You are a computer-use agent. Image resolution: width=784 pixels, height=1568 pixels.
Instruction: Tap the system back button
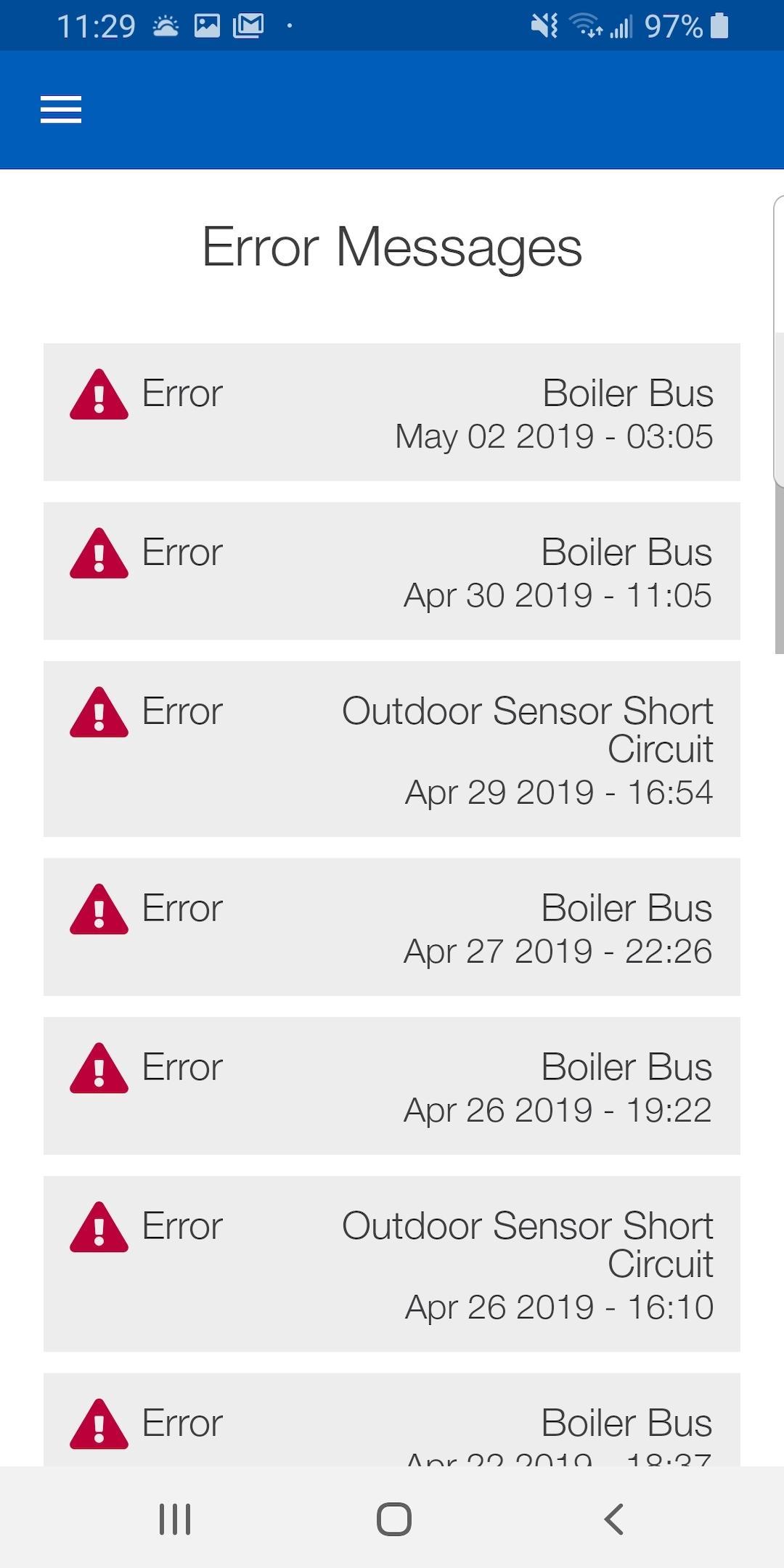(x=614, y=1519)
